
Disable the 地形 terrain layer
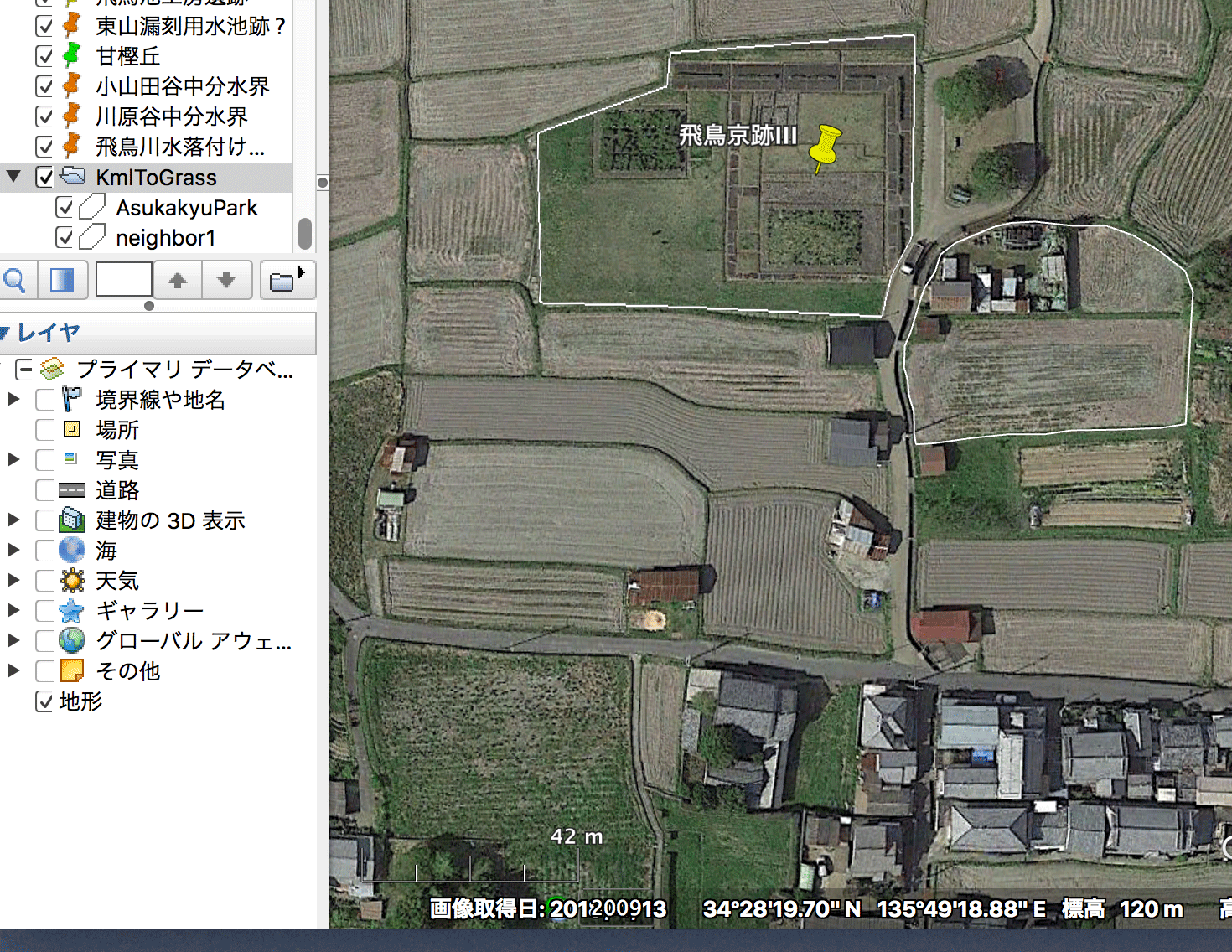pyautogui.click(x=44, y=701)
